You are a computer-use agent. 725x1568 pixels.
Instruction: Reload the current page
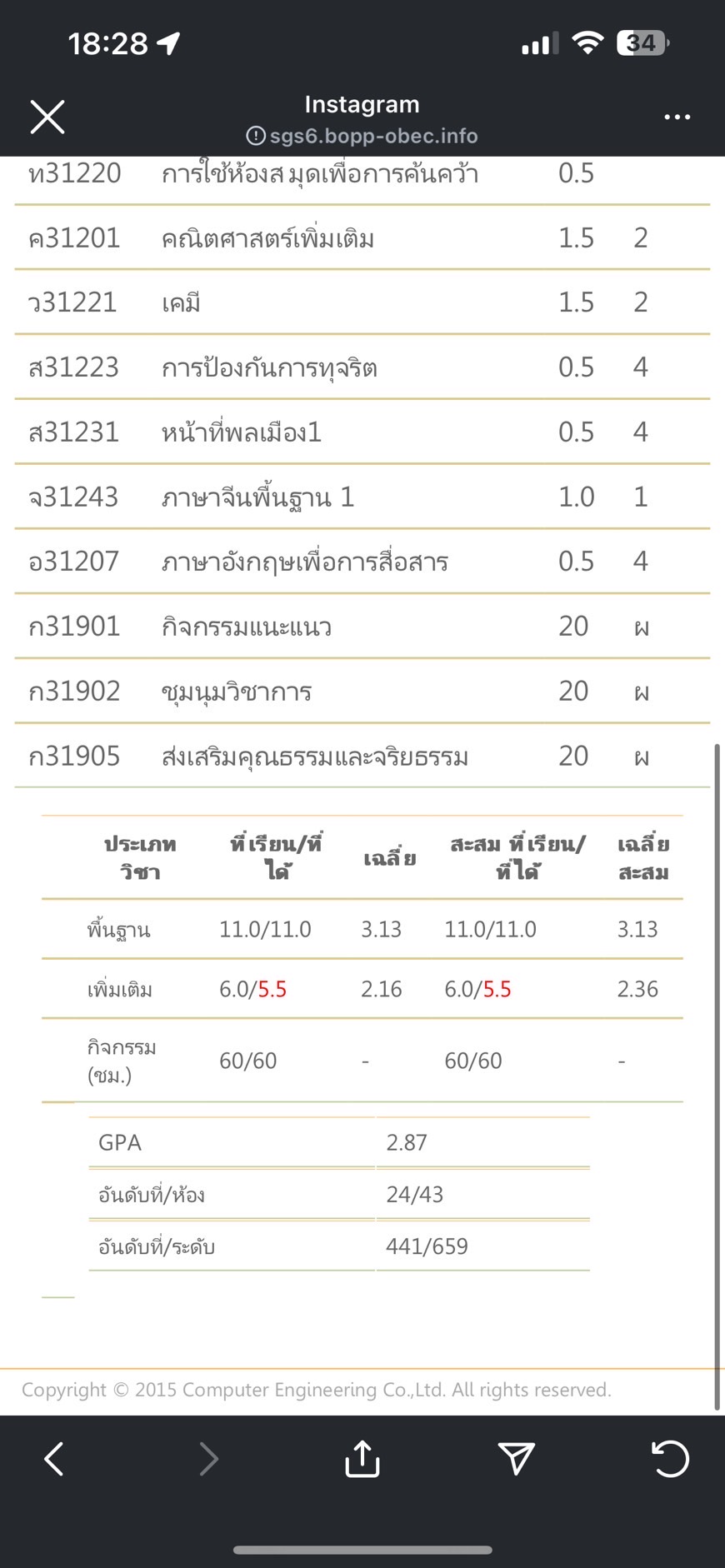point(670,1458)
